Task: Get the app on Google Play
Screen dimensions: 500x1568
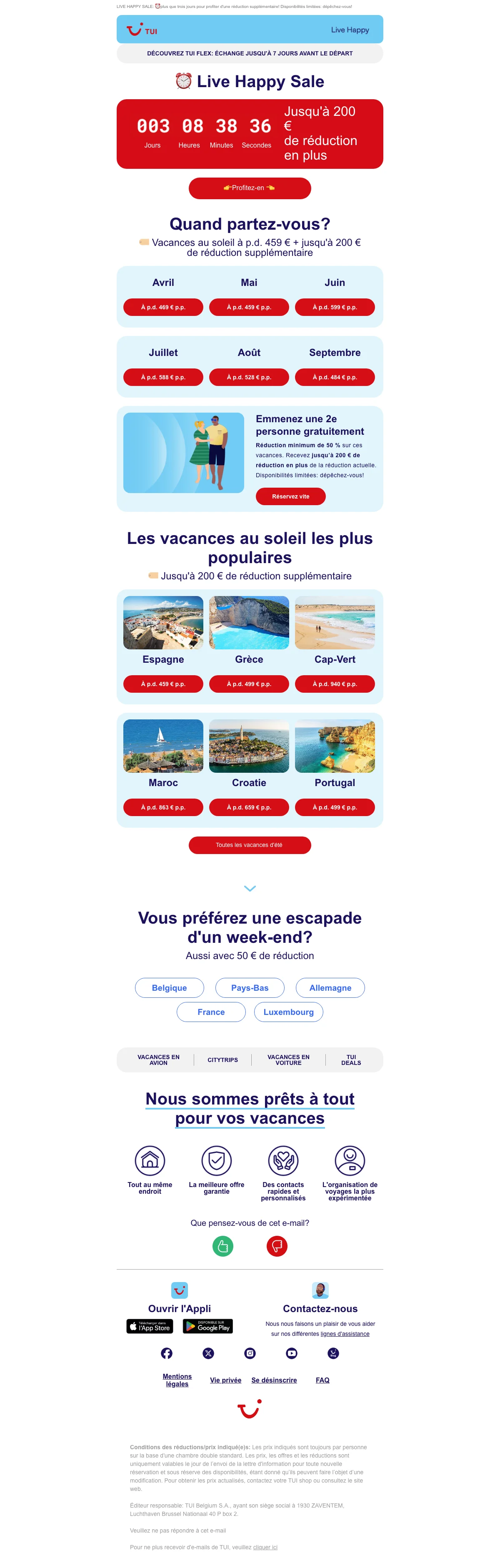Action: point(207,1326)
